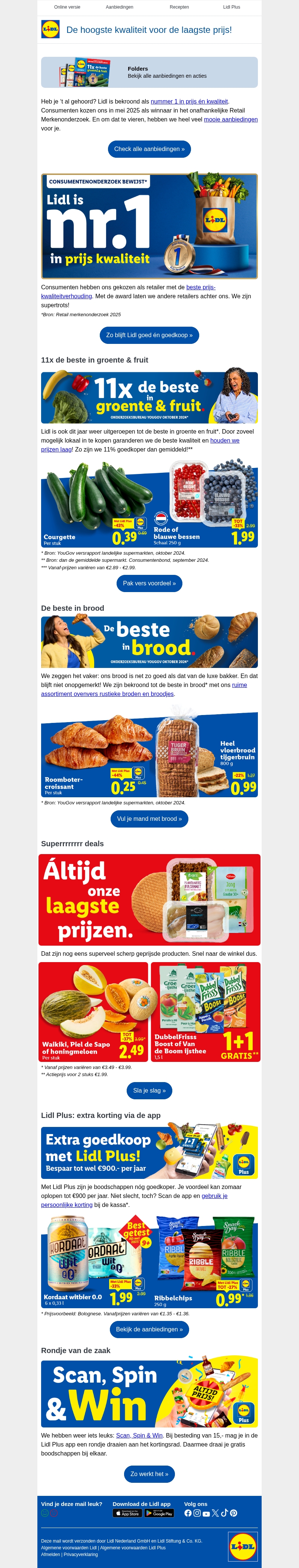Download via the App Store badge

[127, 1513]
